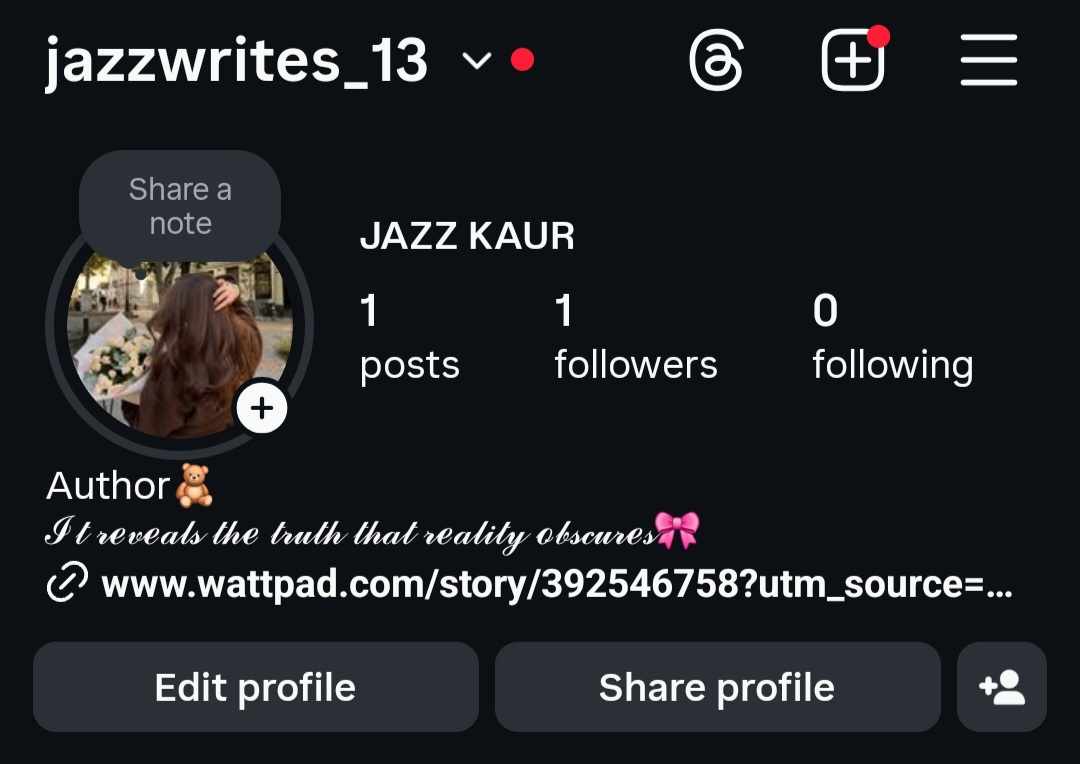Open the posts count
1080x764 pixels.
click(409, 339)
